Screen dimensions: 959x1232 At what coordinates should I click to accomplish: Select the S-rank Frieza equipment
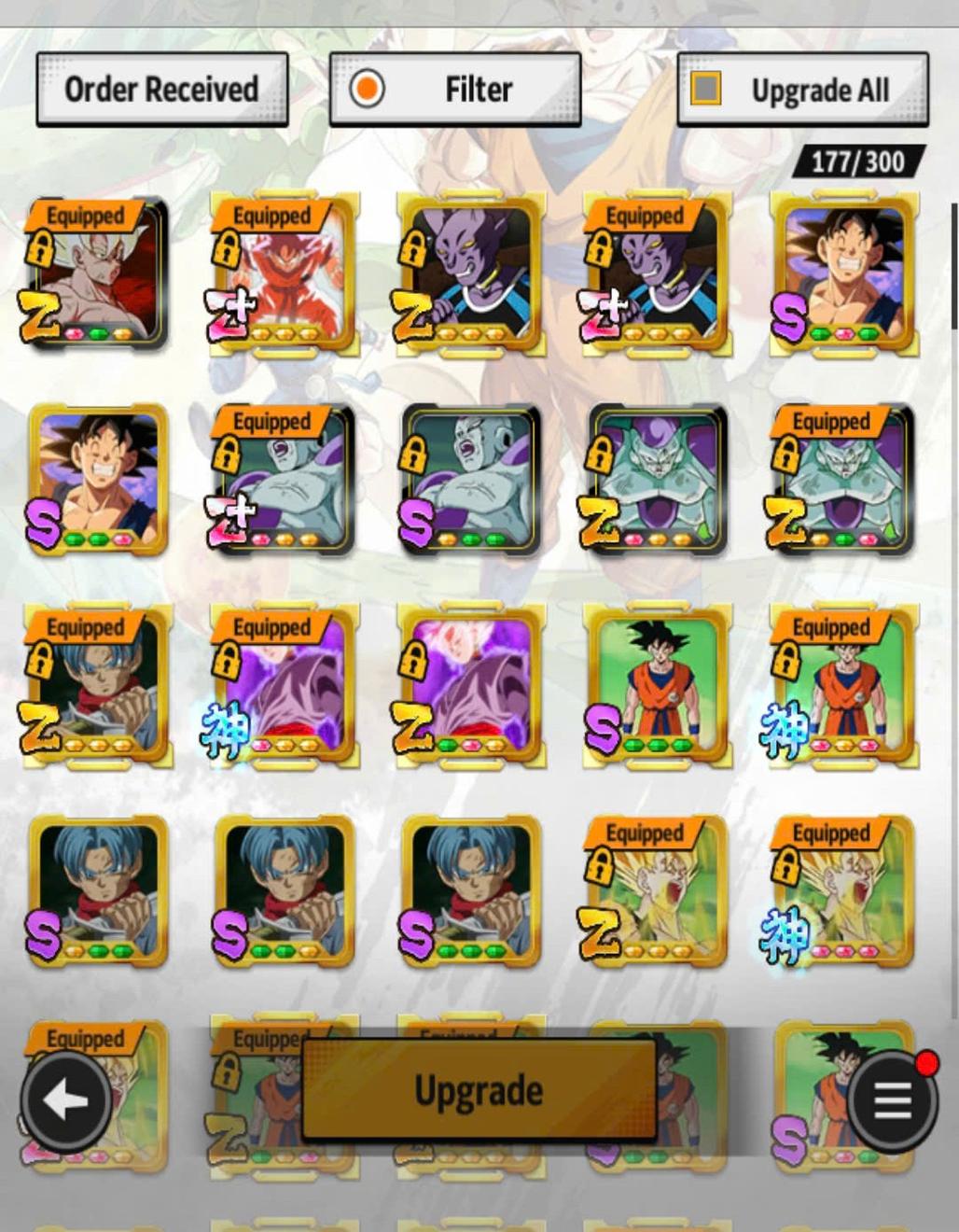(471, 481)
